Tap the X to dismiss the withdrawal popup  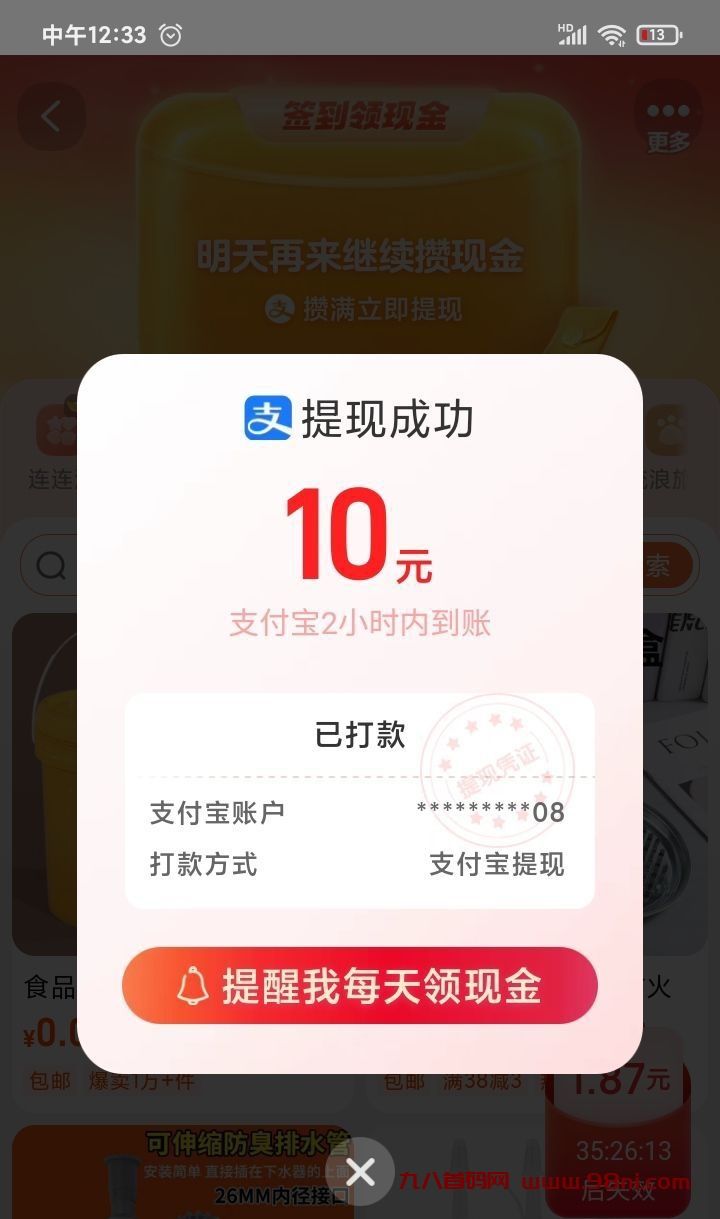[359, 1171]
